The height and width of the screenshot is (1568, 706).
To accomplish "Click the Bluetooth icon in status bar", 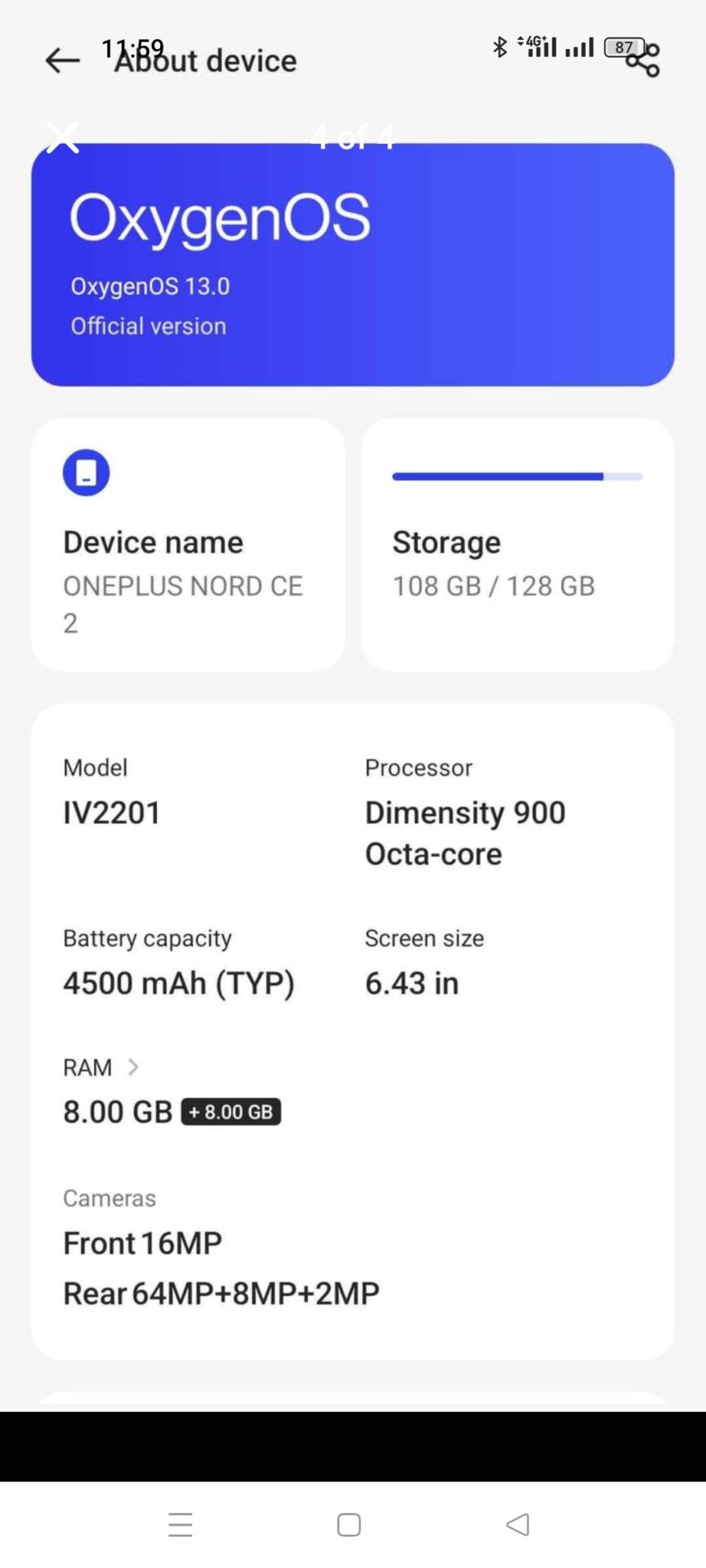I will pyautogui.click(x=499, y=47).
